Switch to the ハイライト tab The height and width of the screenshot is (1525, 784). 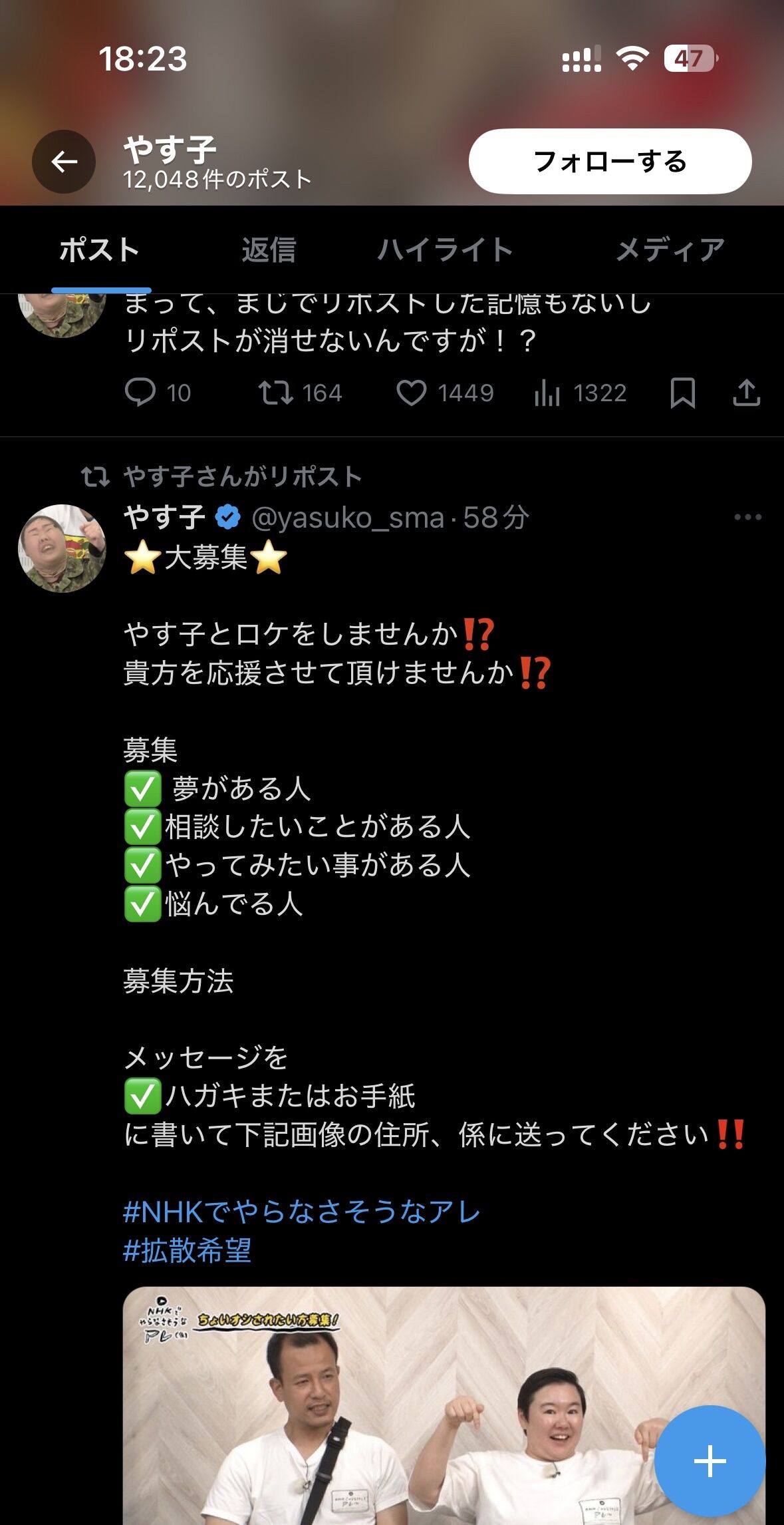click(445, 250)
